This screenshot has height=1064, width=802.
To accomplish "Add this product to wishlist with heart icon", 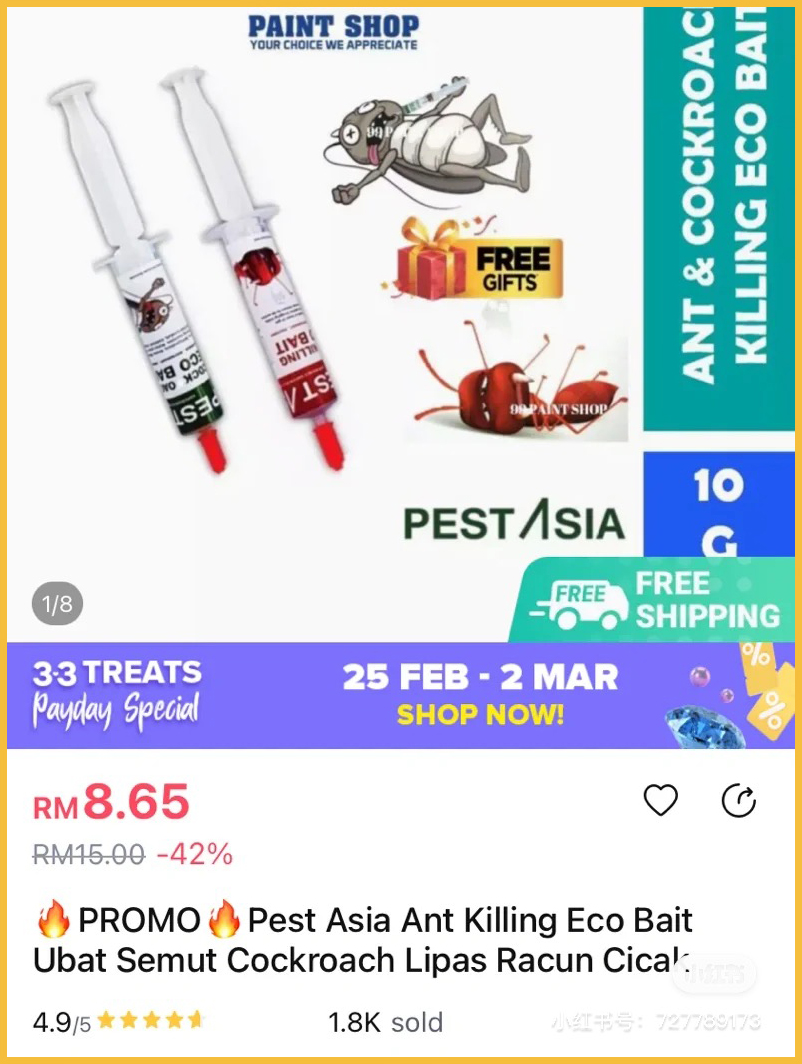I will (x=660, y=800).
